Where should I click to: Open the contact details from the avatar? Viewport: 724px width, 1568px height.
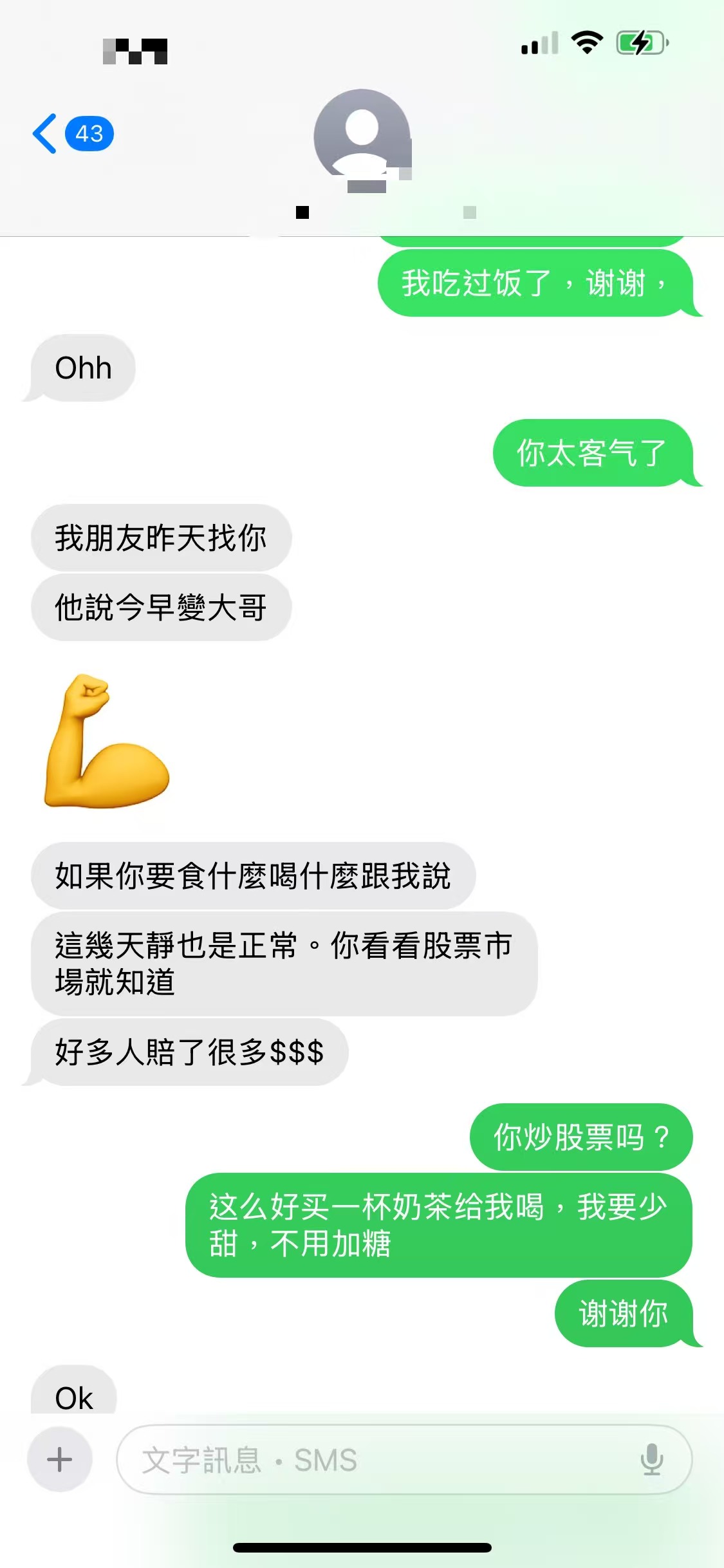362,136
